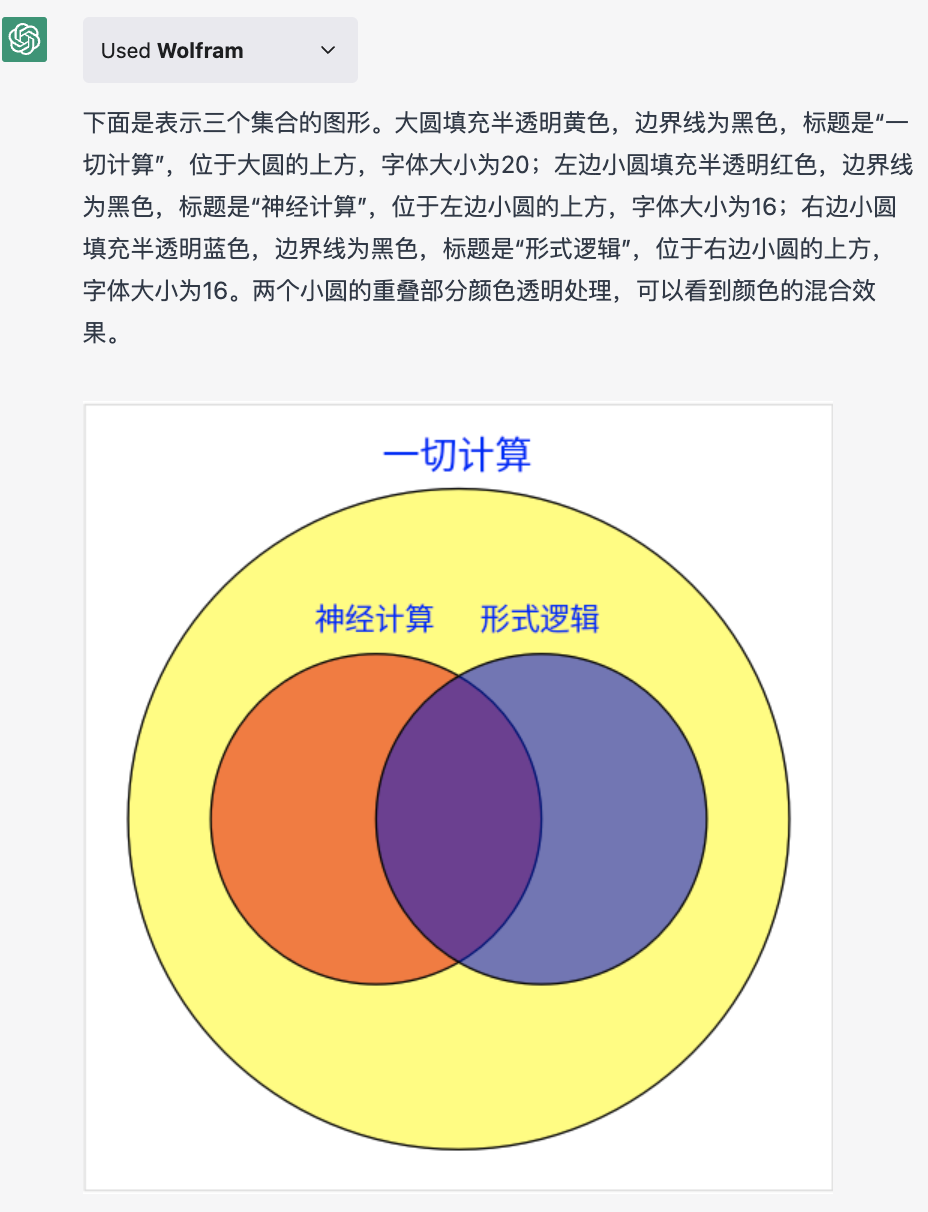Click the Chinese response paragraph
928x1212 pixels.
pyautogui.click(x=450, y=220)
